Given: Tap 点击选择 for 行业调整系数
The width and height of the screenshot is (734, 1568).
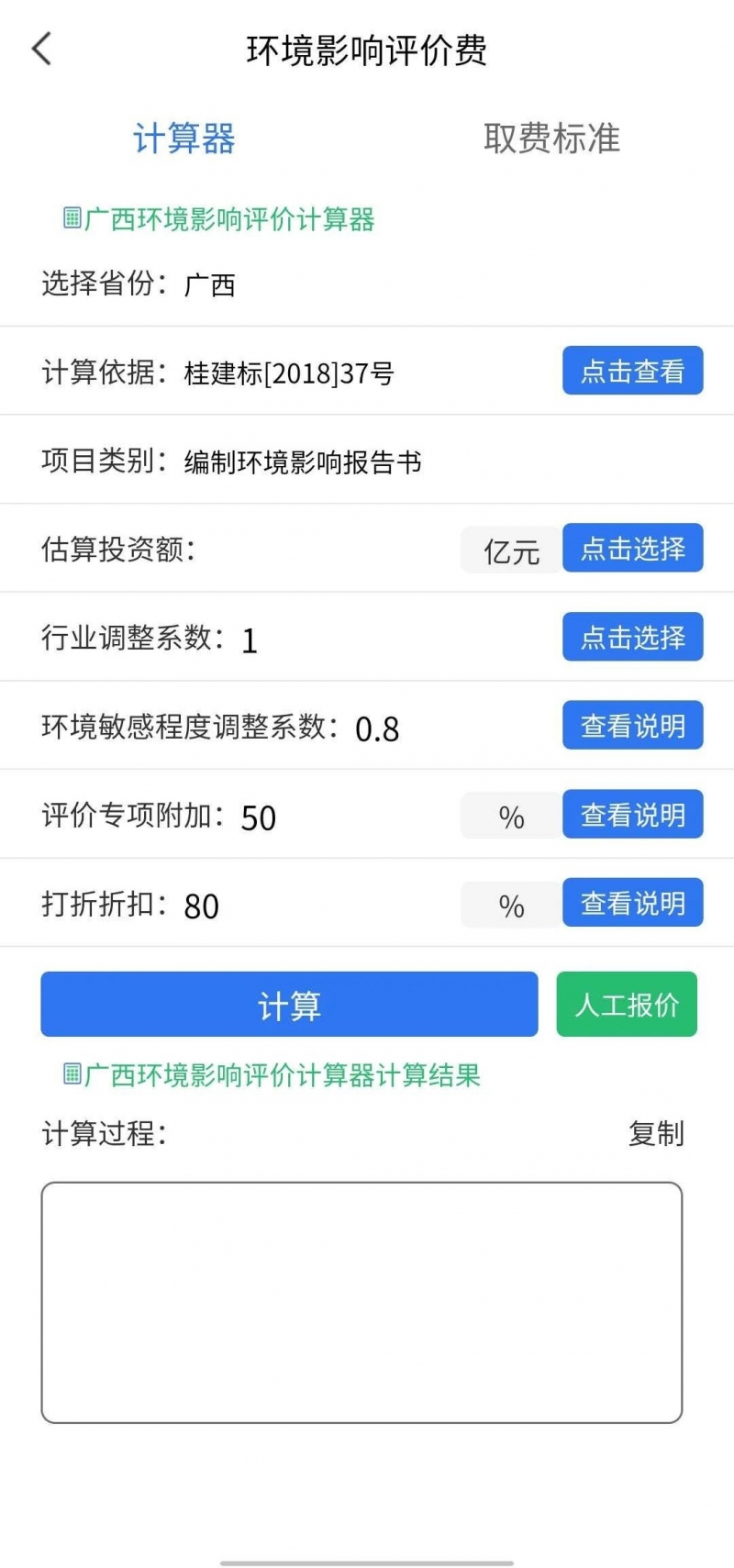Looking at the screenshot, I should (632, 637).
